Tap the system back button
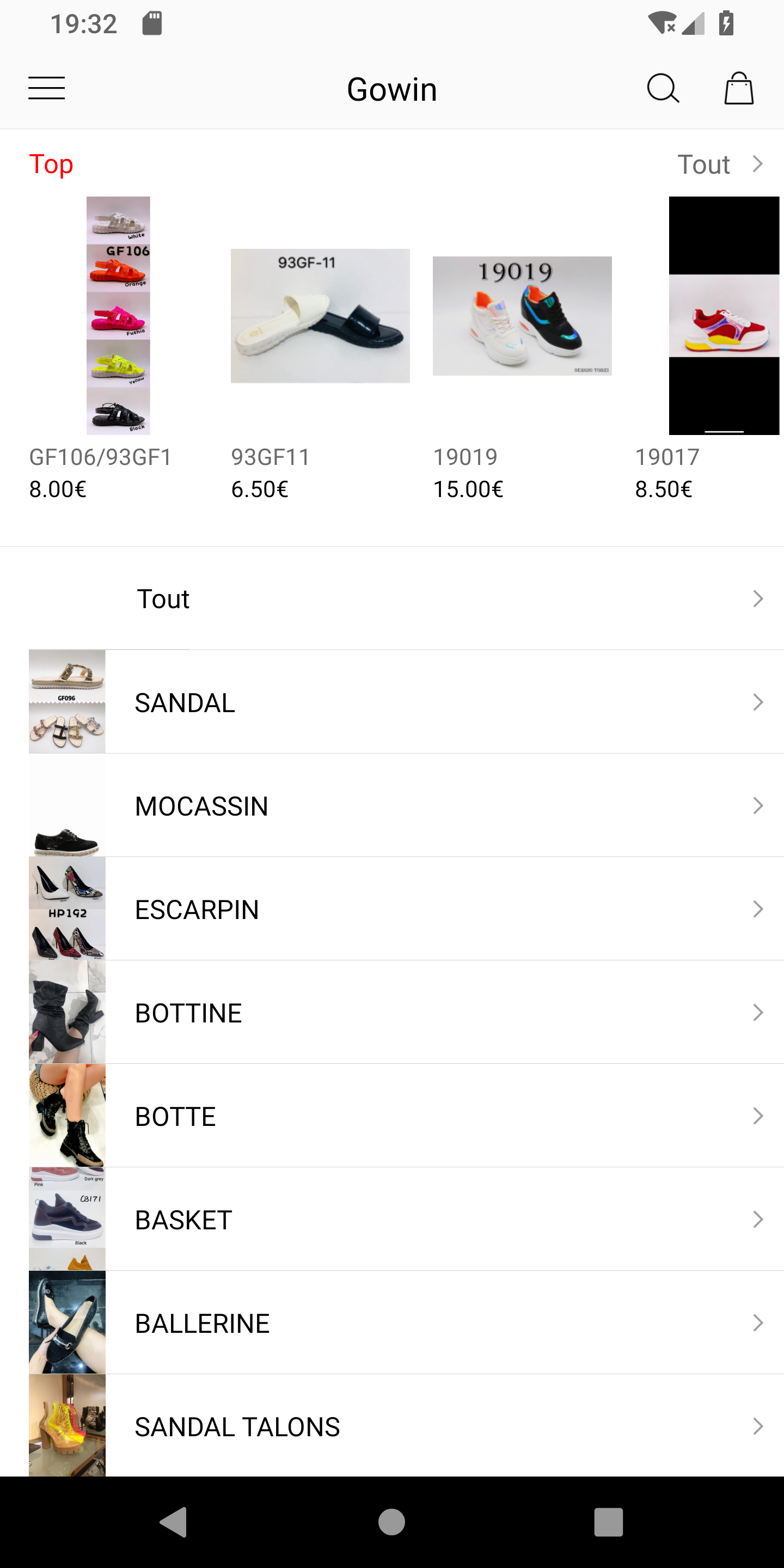Viewport: 784px width, 1568px height. [174, 1522]
